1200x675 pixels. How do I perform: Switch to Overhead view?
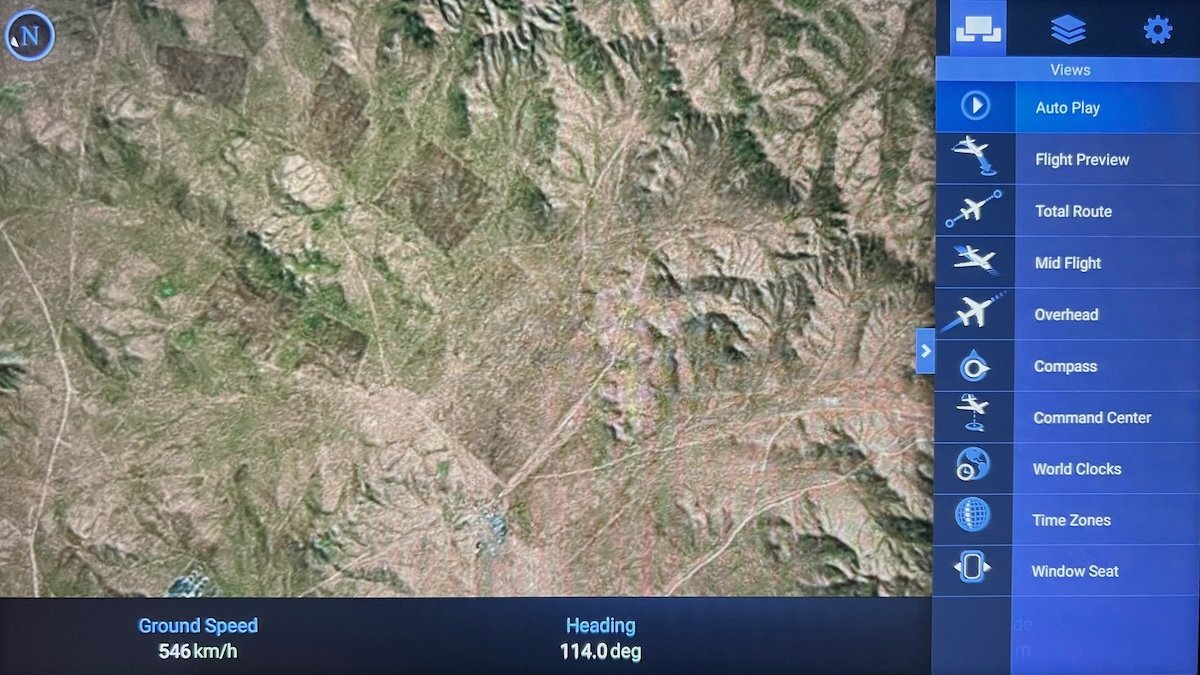click(1065, 314)
